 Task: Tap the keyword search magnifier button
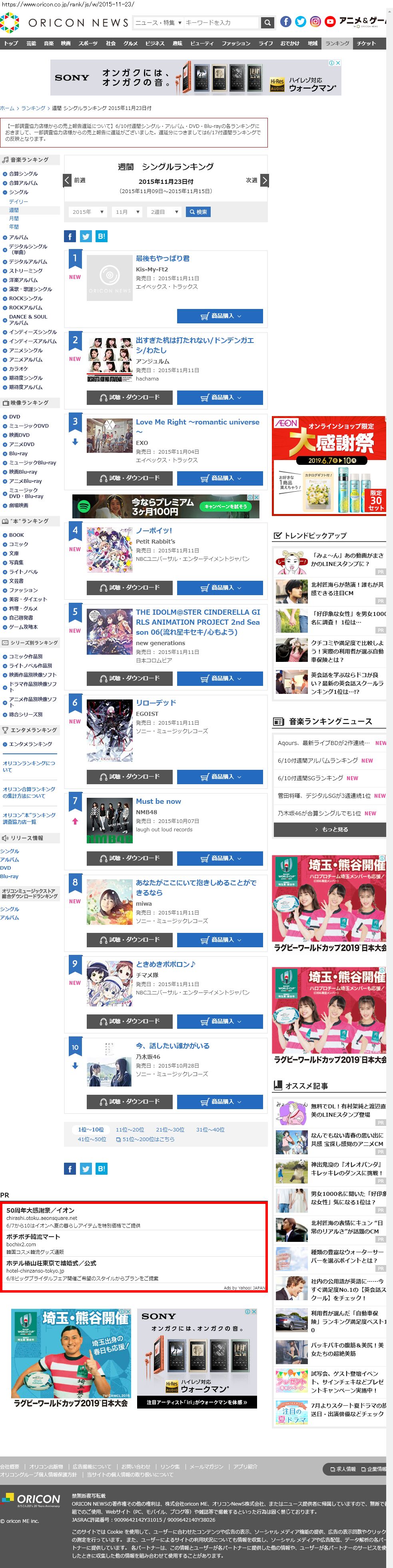[x=267, y=22]
